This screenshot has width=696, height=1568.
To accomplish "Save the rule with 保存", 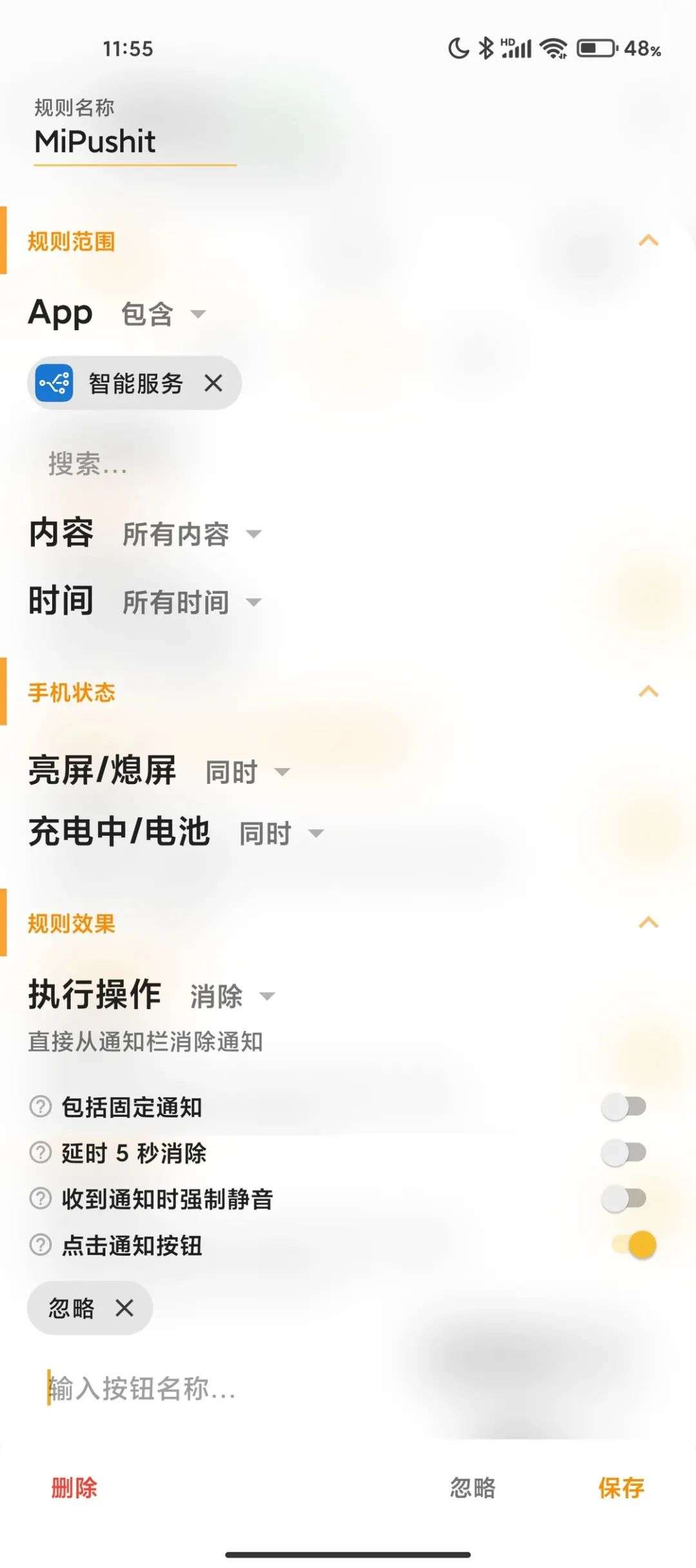I will (x=621, y=1488).
